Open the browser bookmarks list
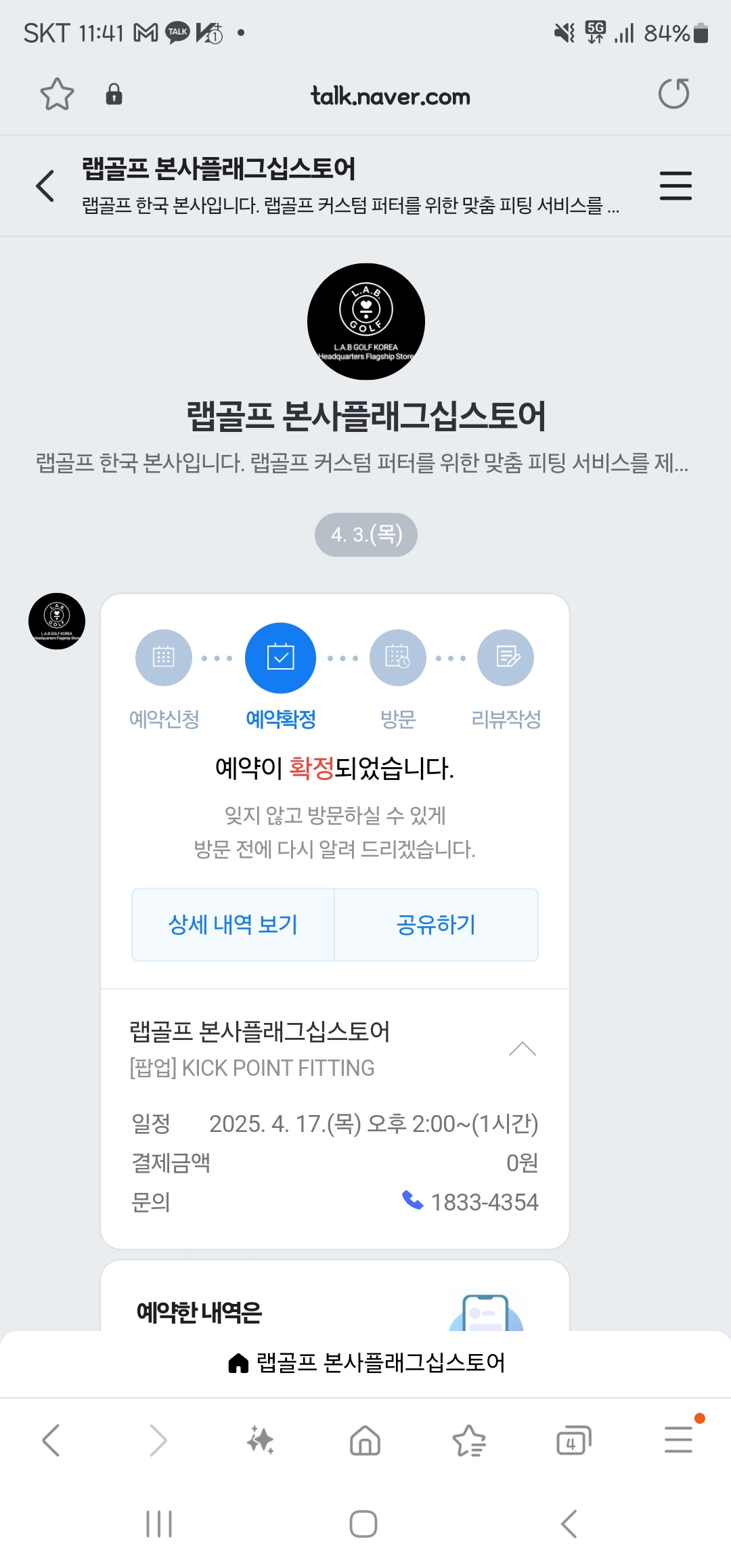 pyautogui.click(x=469, y=1440)
